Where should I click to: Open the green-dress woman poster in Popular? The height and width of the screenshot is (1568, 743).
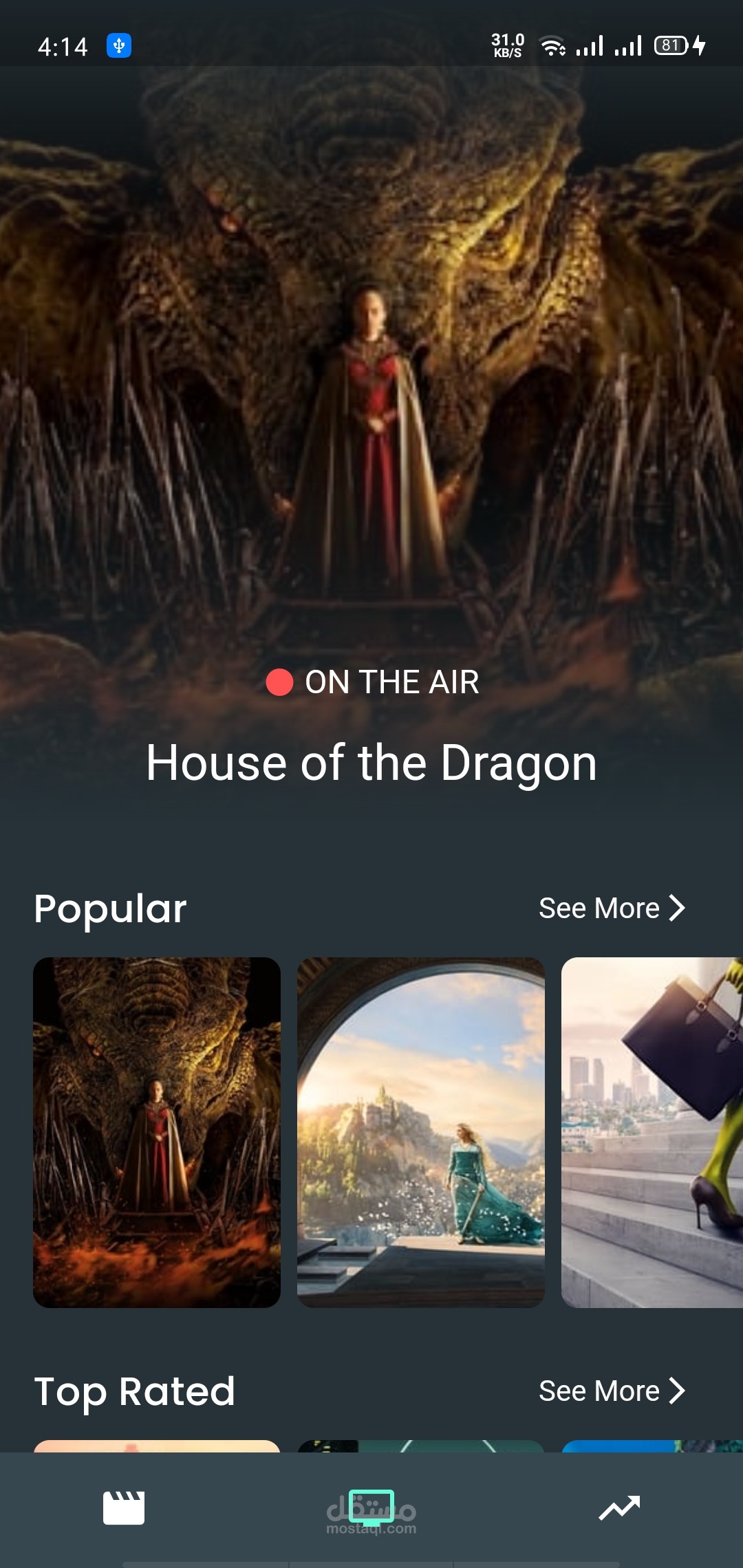click(x=420, y=1132)
